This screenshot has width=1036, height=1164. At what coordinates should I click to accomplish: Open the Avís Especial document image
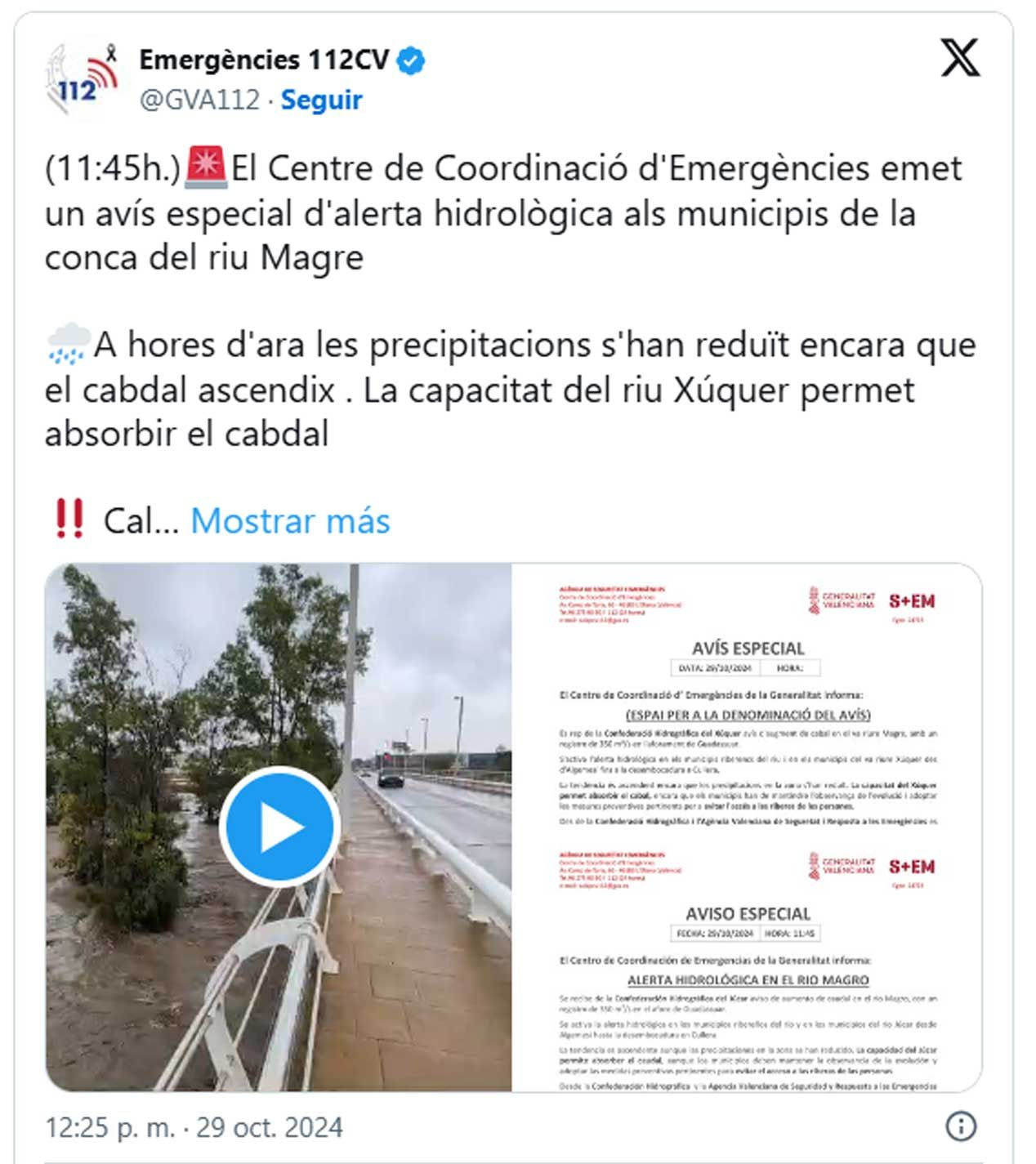tap(747, 827)
